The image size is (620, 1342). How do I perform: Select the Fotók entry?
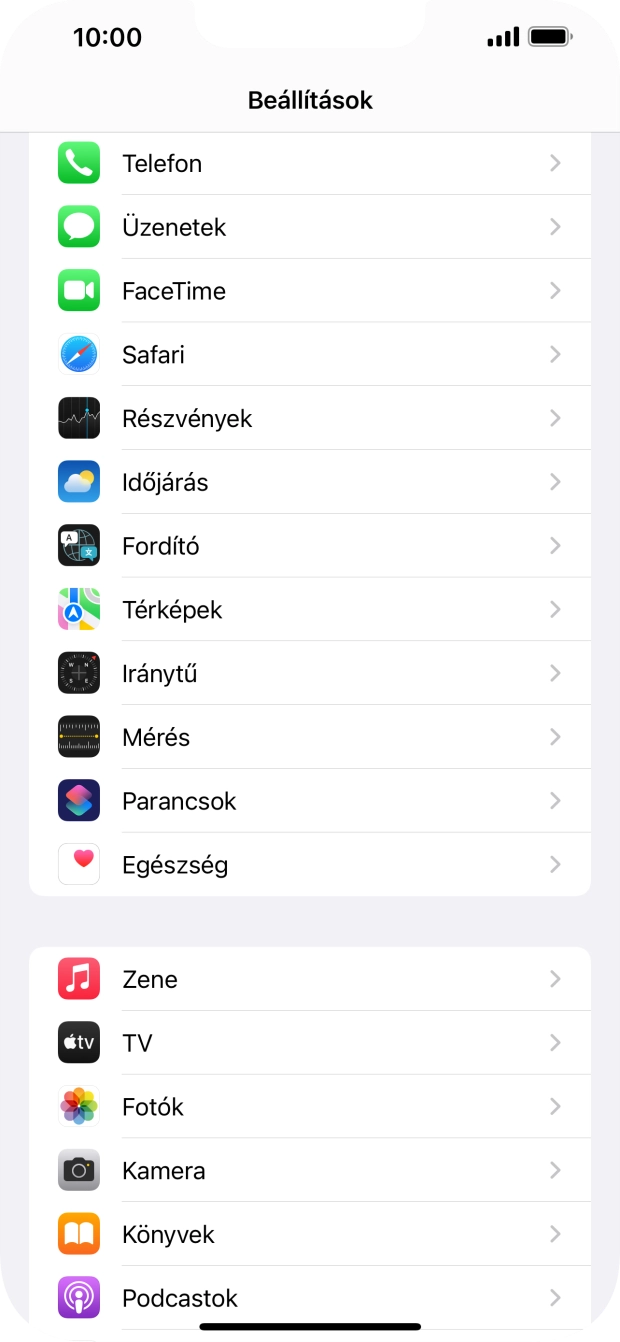pos(310,1107)
